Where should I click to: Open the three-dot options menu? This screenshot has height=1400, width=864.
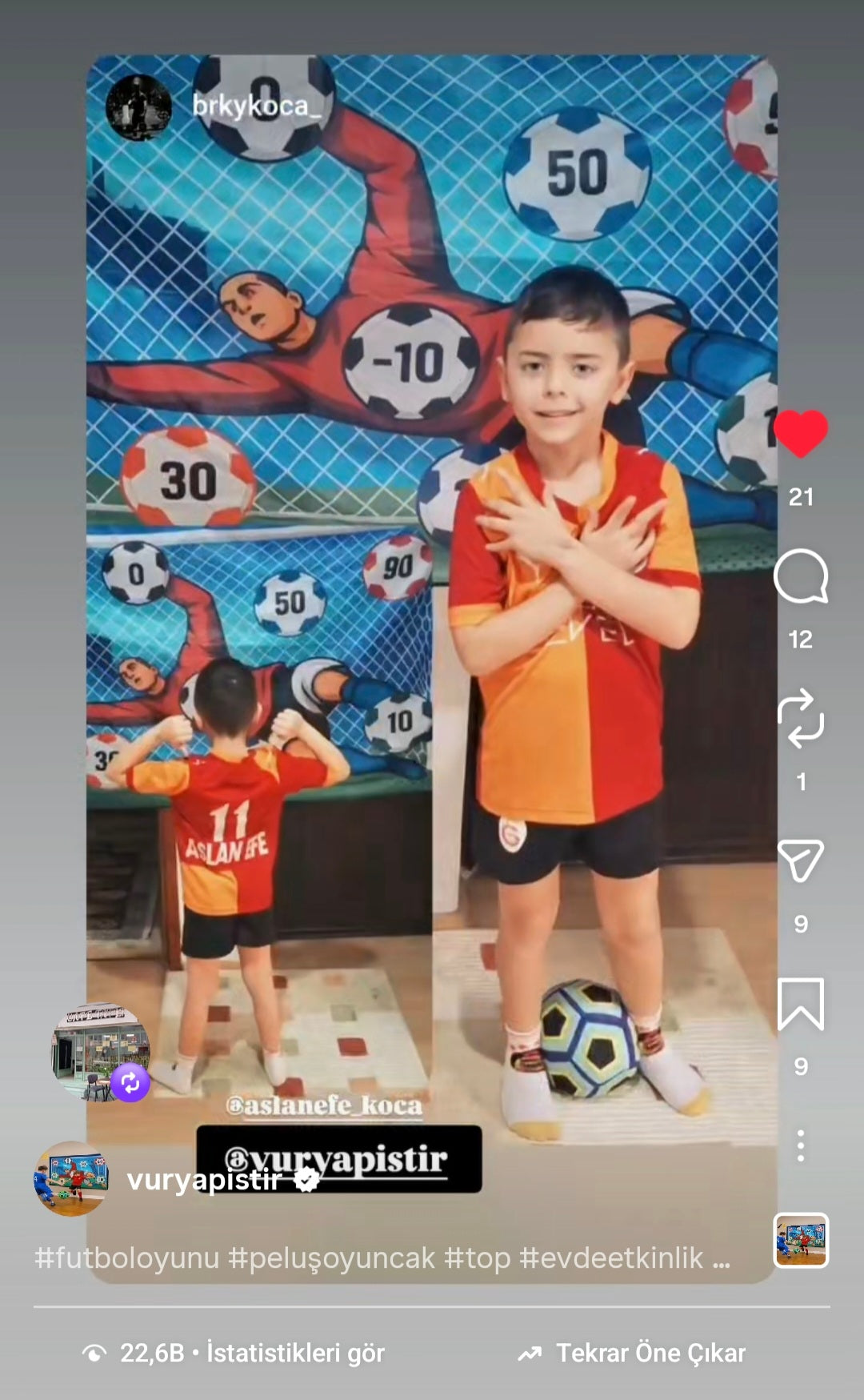801,1145
